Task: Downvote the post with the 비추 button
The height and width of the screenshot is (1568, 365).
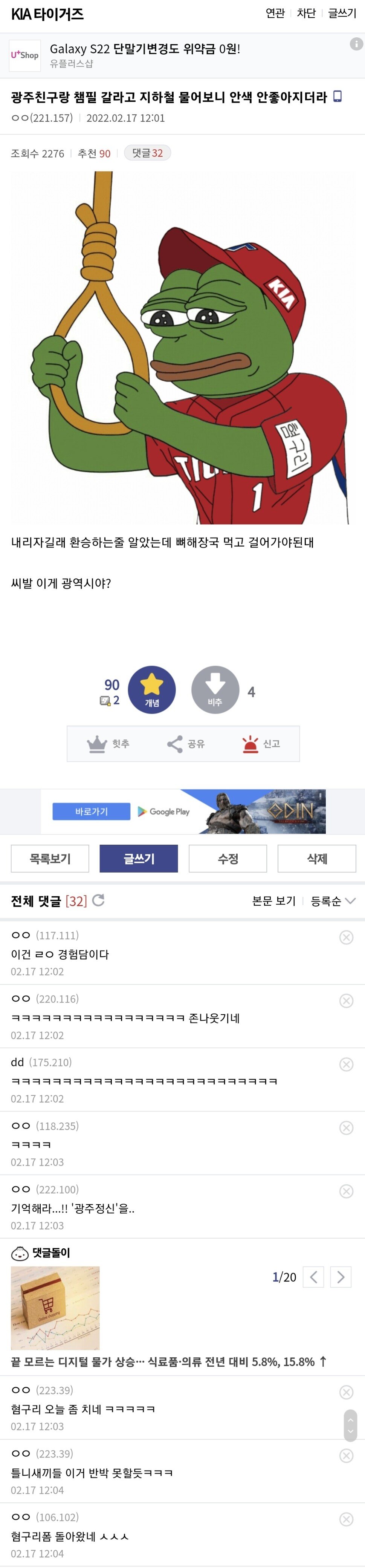Action: pyautogui.click(x=215, y=689)
